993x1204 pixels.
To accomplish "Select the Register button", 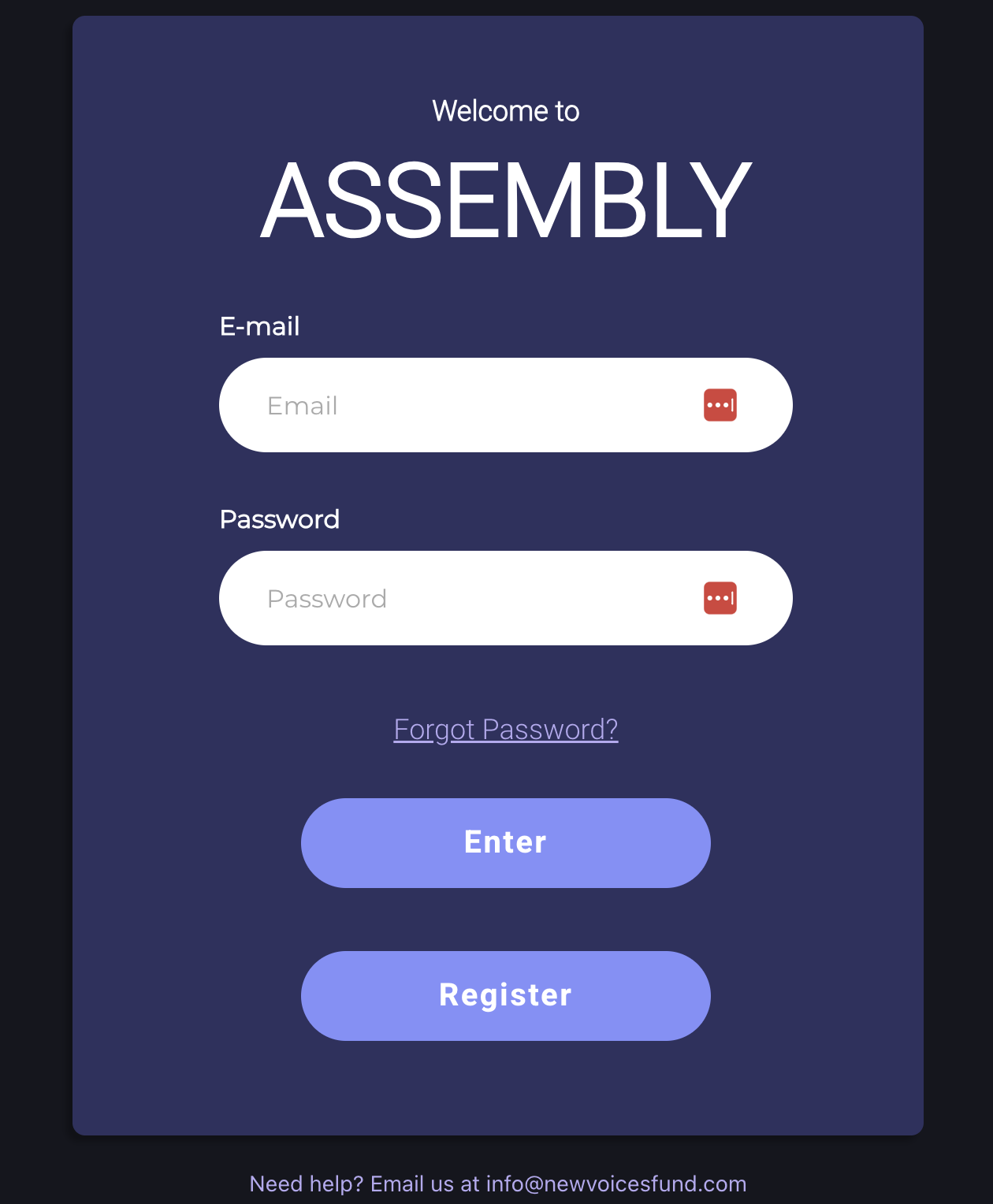I will coord(505,995).
